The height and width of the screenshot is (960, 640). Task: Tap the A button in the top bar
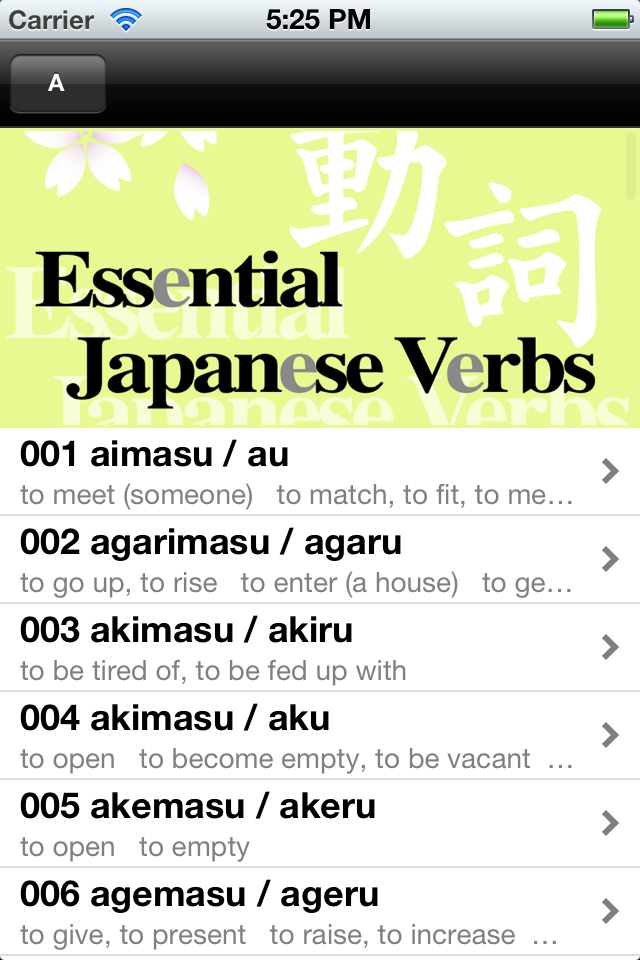click(57, 84)
